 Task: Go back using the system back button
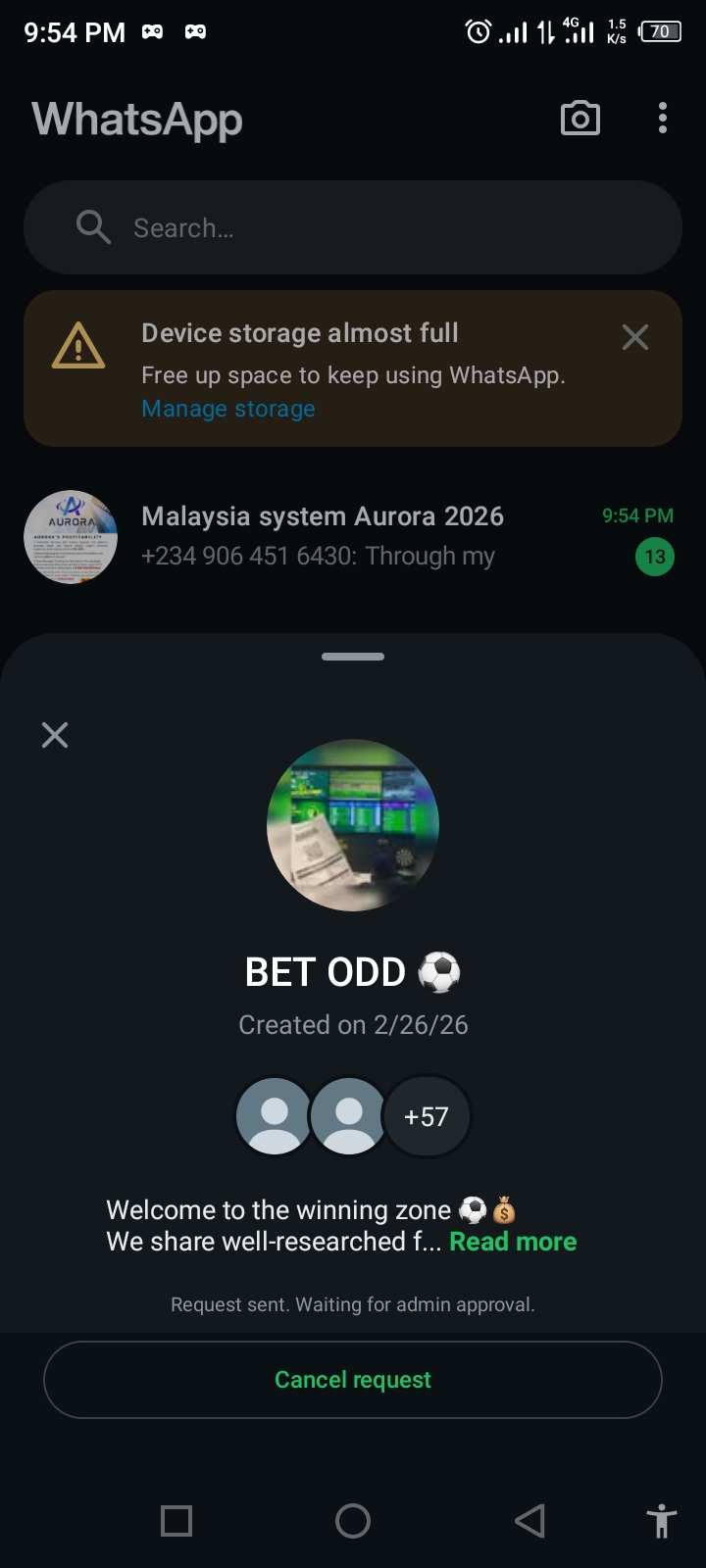click(529, 1521)
